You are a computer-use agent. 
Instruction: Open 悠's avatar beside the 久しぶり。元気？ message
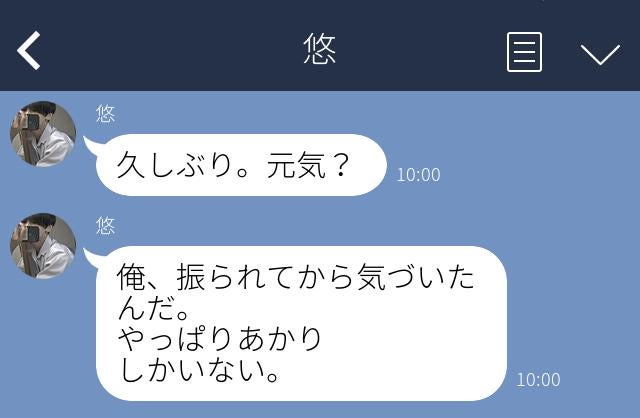point(43,134)
